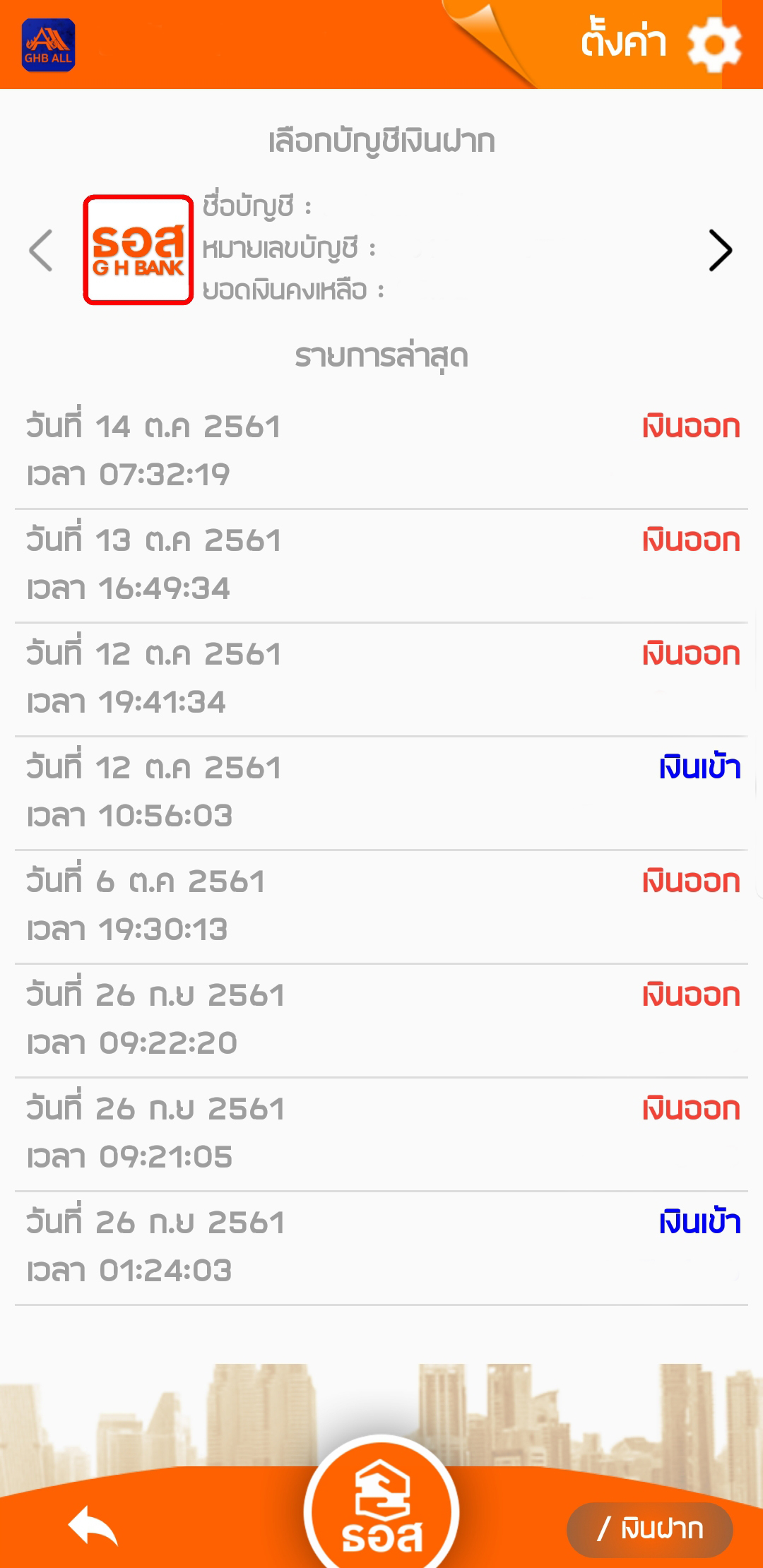This screenshot has height=1568, width=763.
Task: Open transaction at 09:22:20 on 26 ก.ย
Action: tap(381, 1021)
